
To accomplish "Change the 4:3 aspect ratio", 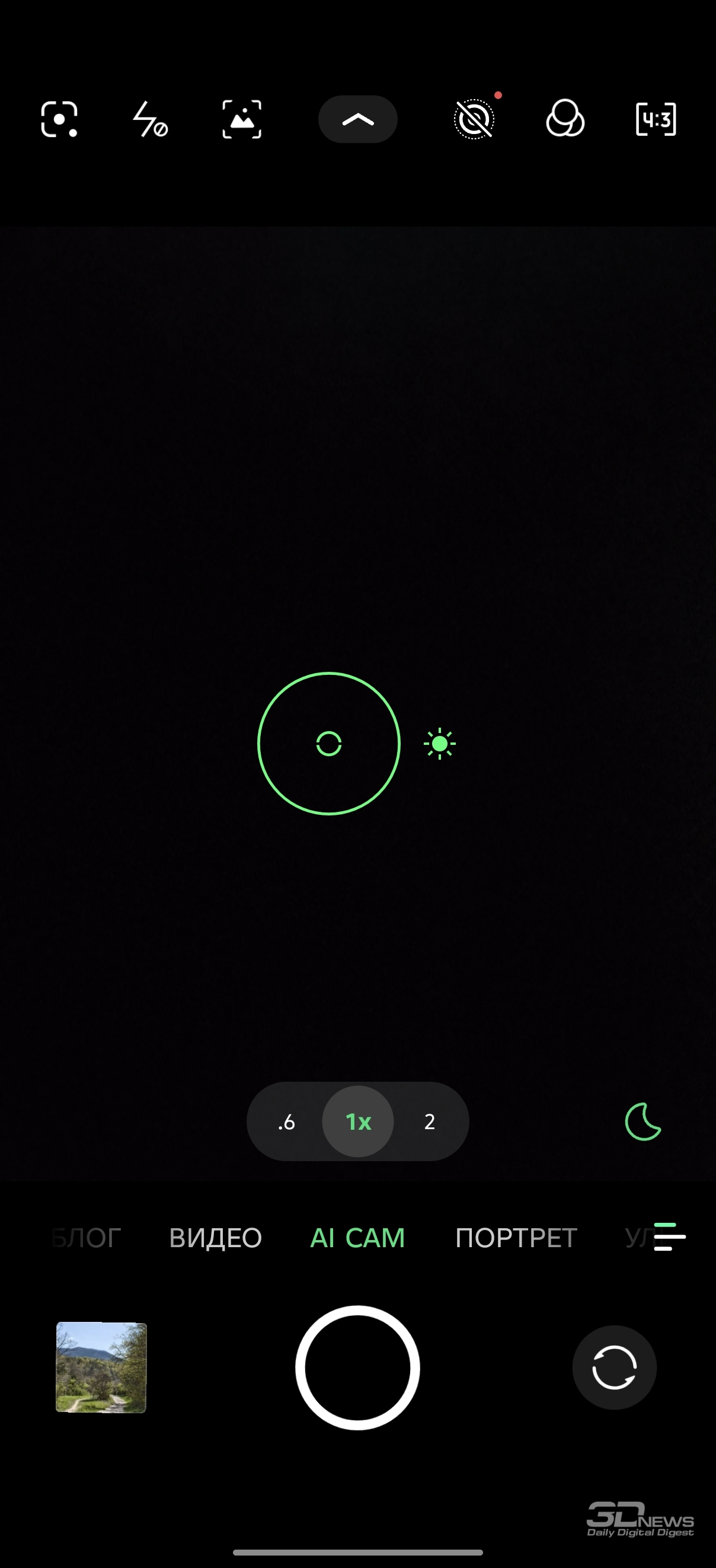I will (x=656, y=119).
